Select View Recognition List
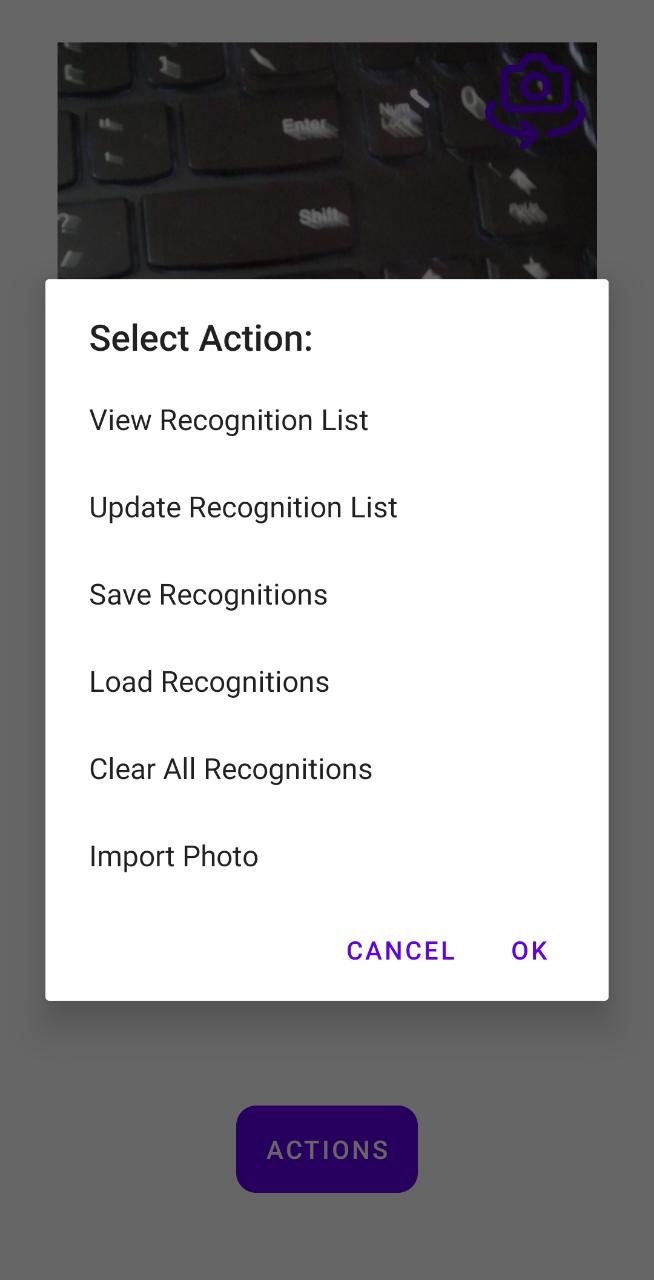Screen dimensions: 654x1280 (x=327, y=420)
